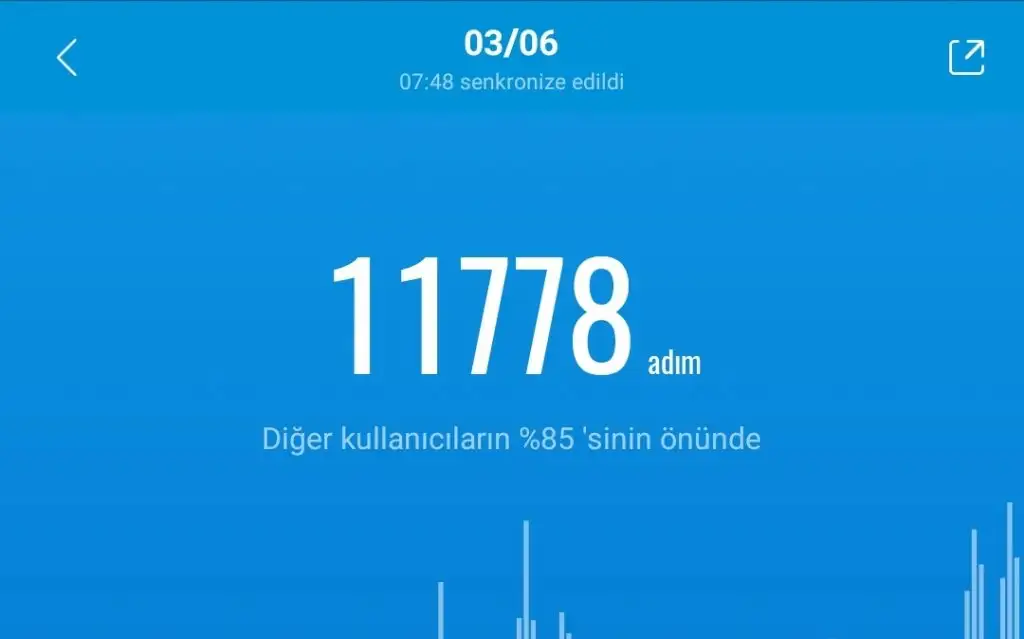
Task: Go back from the 03/06 step details
Action: click(x=67, y=58)
